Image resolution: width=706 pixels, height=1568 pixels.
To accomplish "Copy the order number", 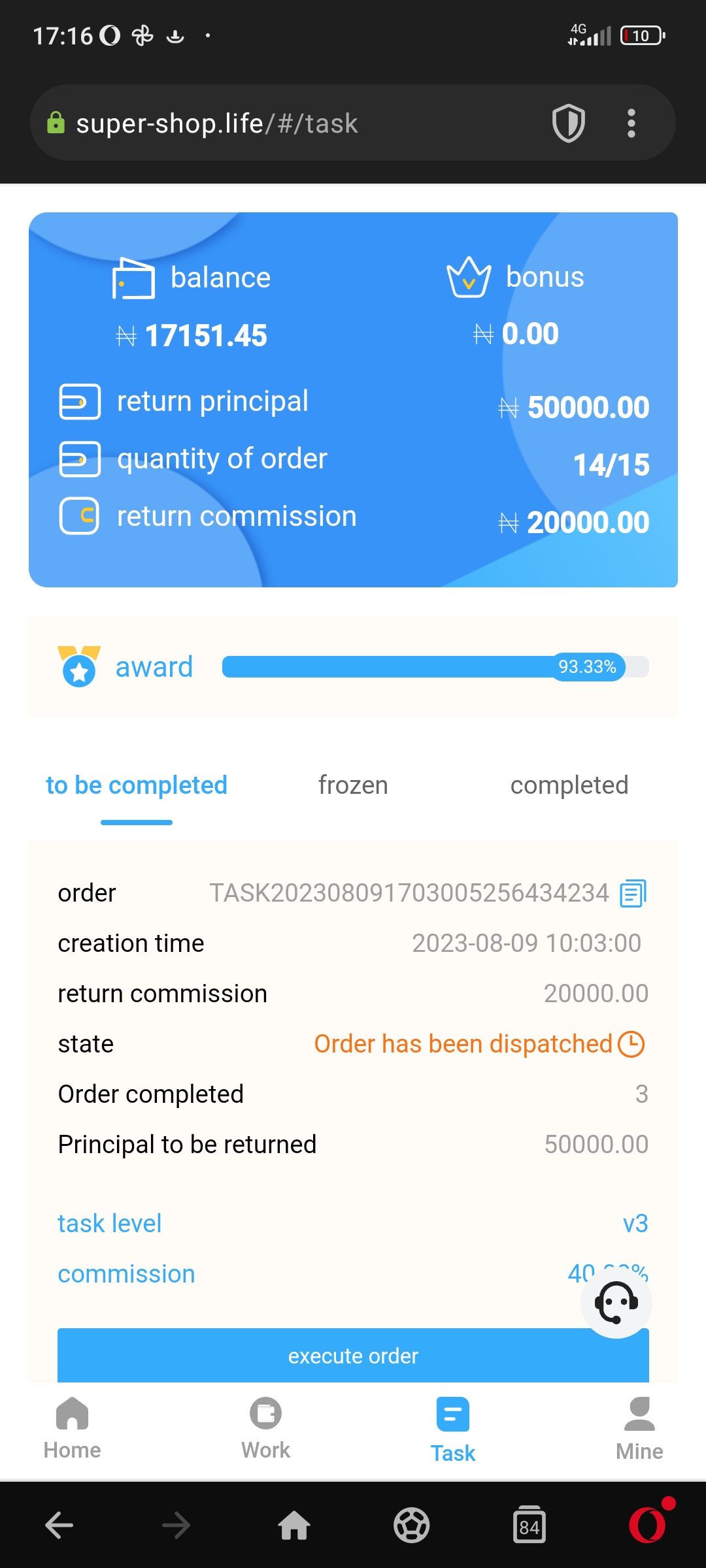I will point(633,893).
